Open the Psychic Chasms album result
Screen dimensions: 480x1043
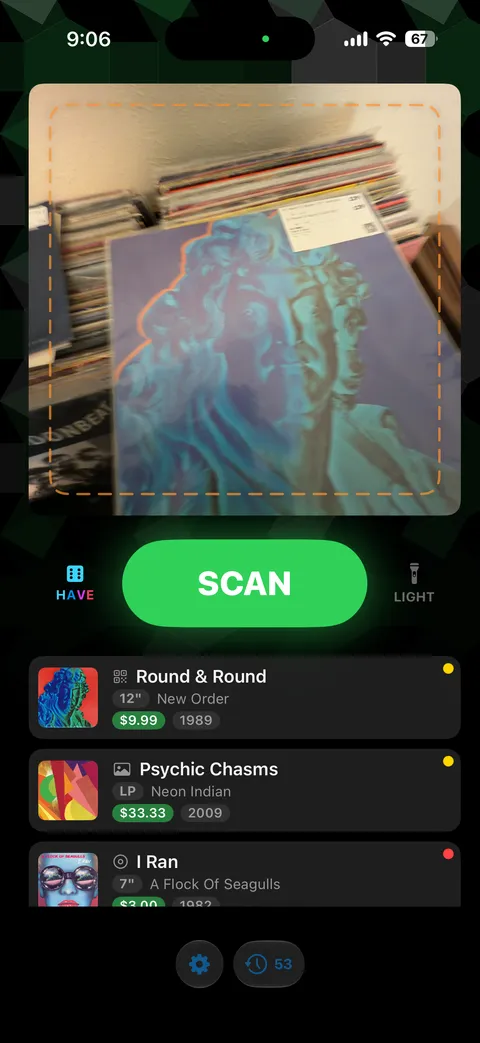[x=245, y=790]
